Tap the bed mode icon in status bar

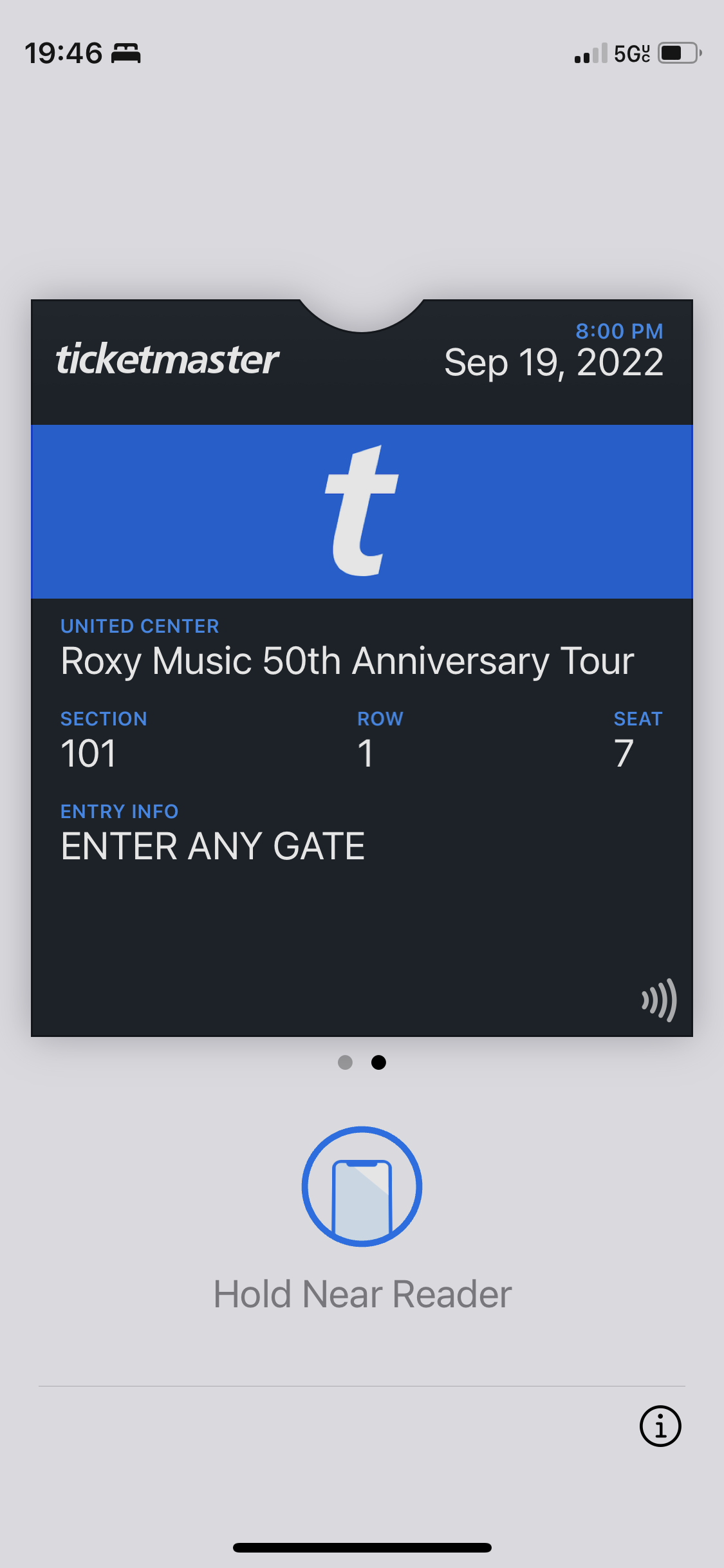(x=126, y=53)
